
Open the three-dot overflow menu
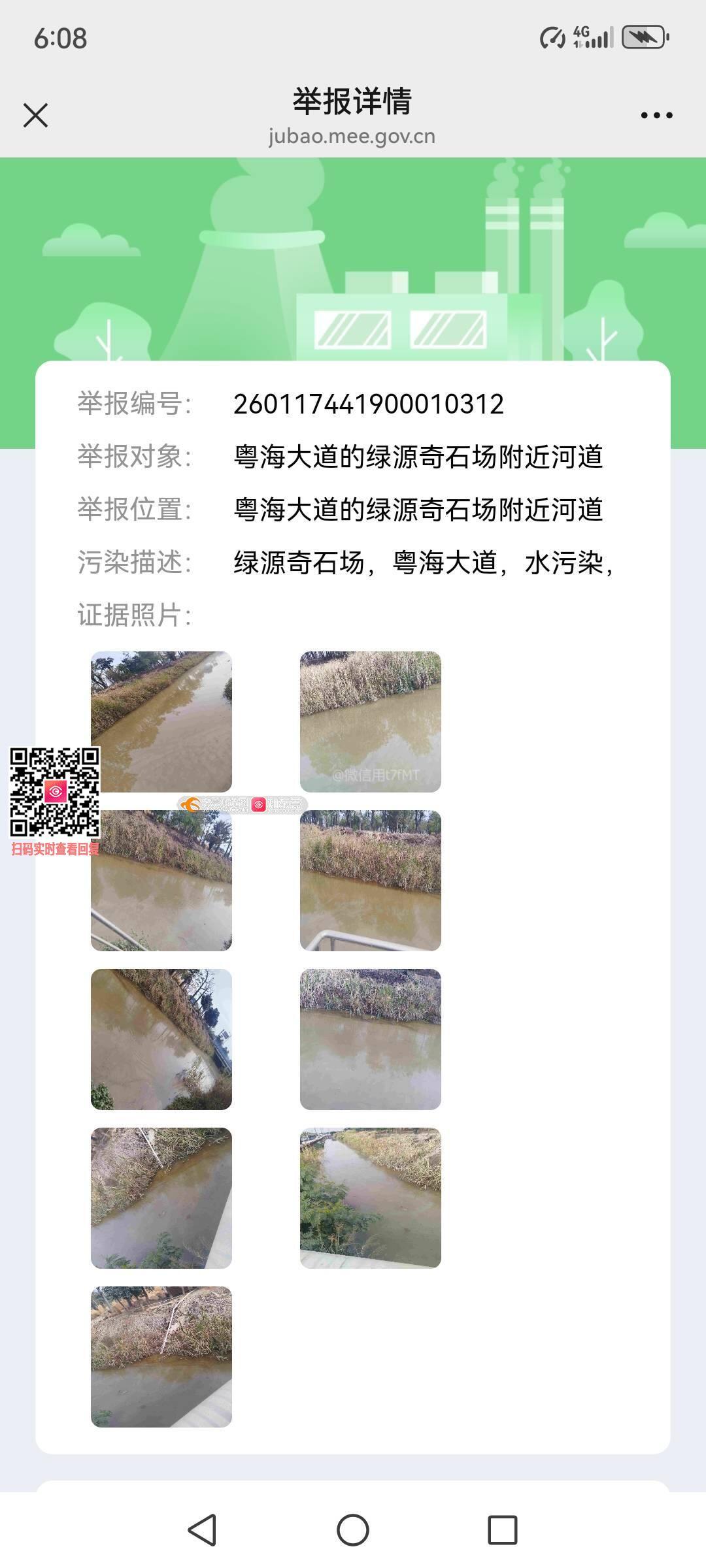click(656, 116)
